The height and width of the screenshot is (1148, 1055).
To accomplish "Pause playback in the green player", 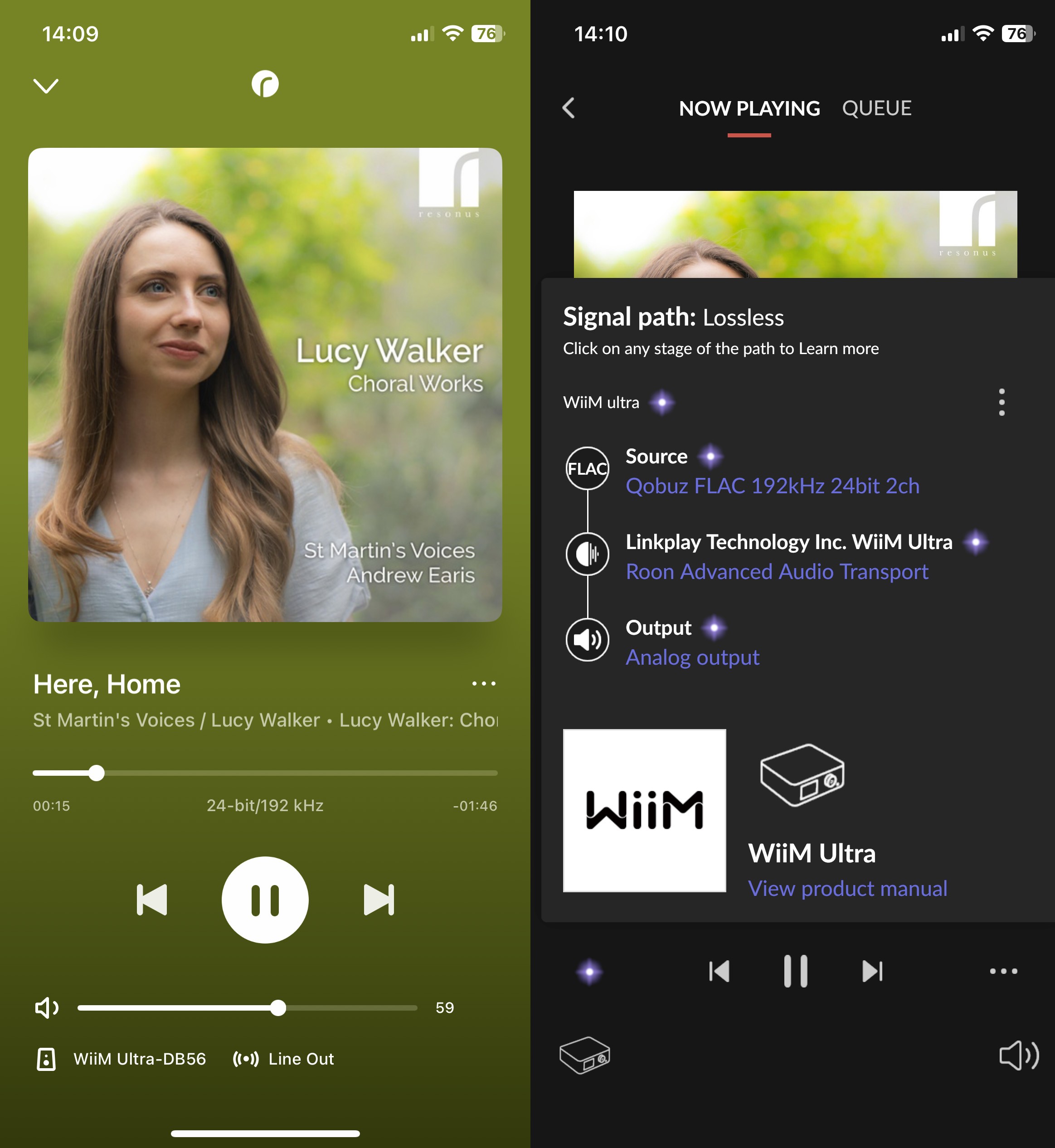I will tap(265, 900).
